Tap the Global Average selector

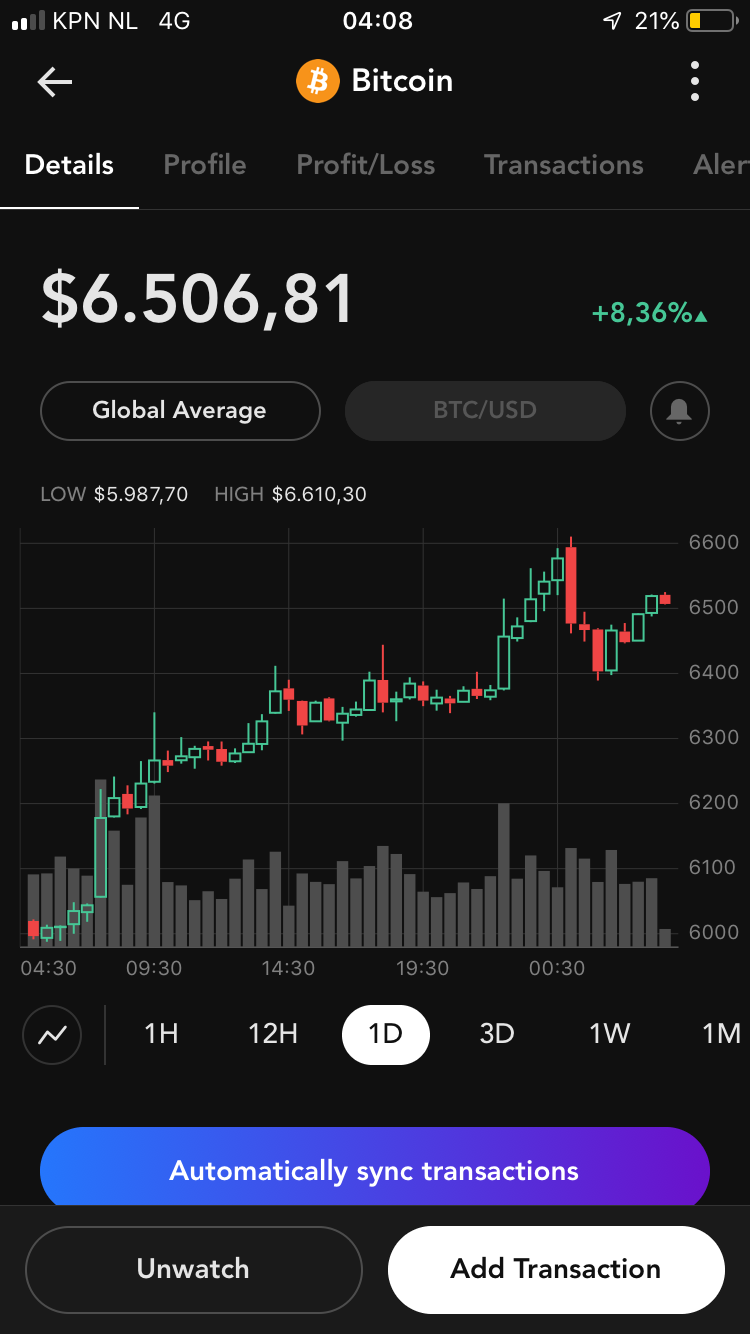pos(180,410)
